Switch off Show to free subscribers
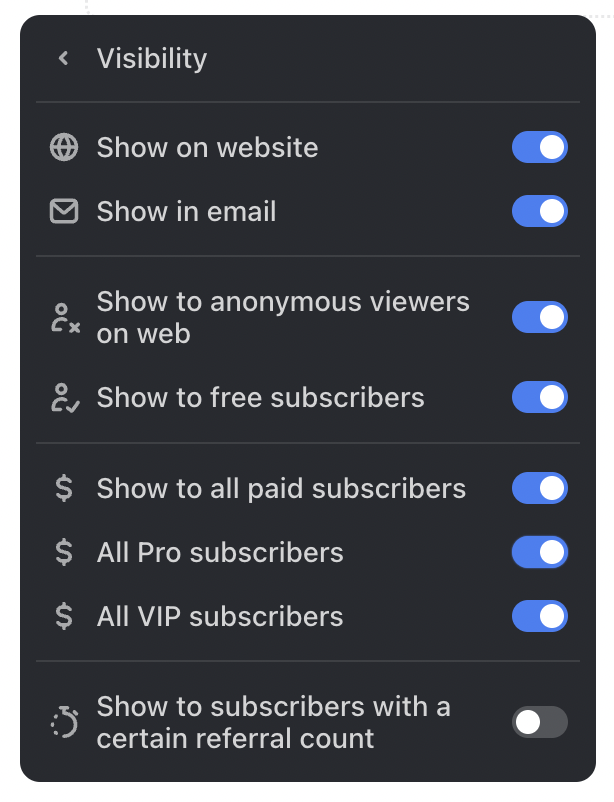Viewport: 614px width, 802px height. (539, 397)
